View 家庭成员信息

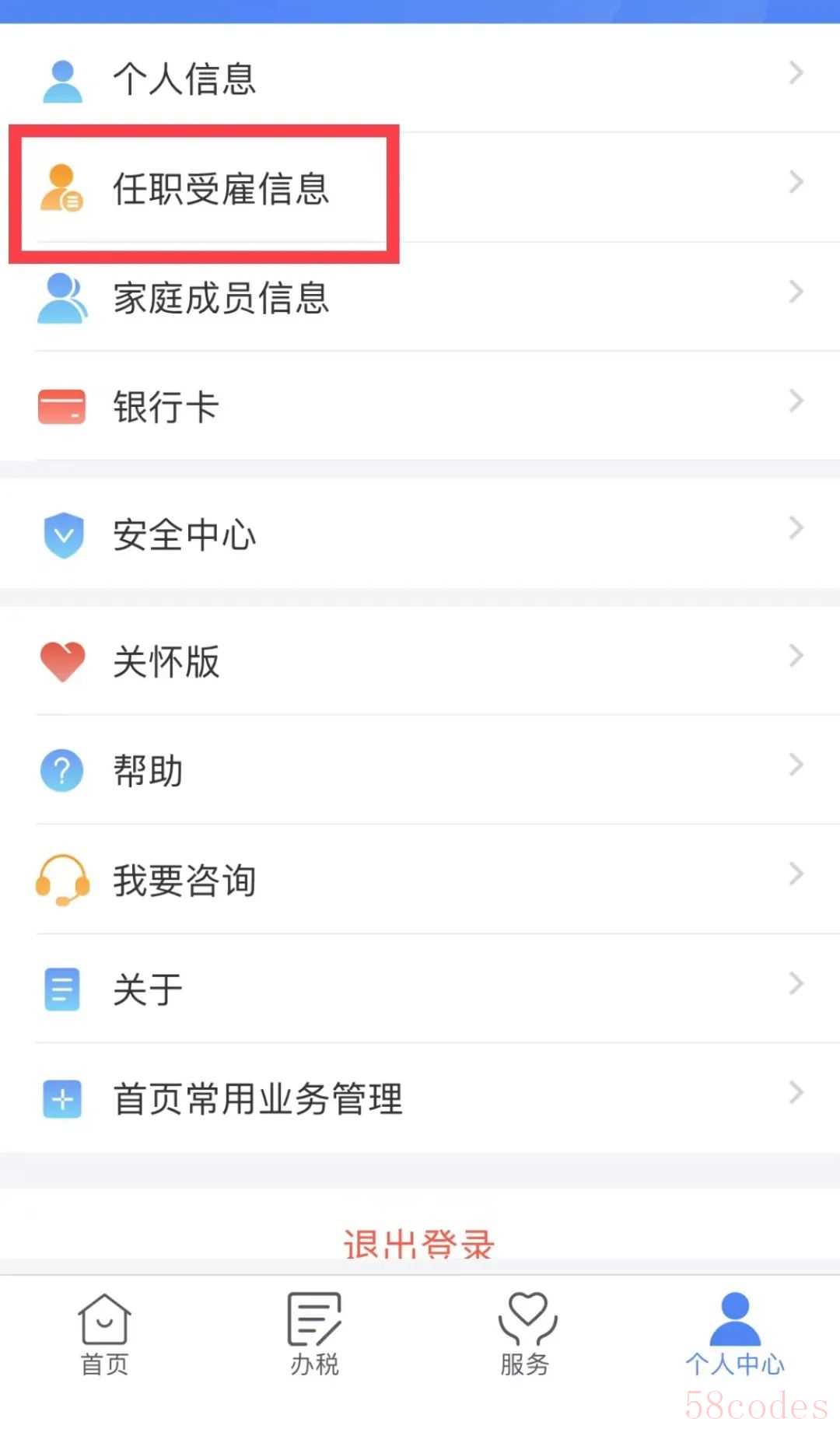pos(420,296)
